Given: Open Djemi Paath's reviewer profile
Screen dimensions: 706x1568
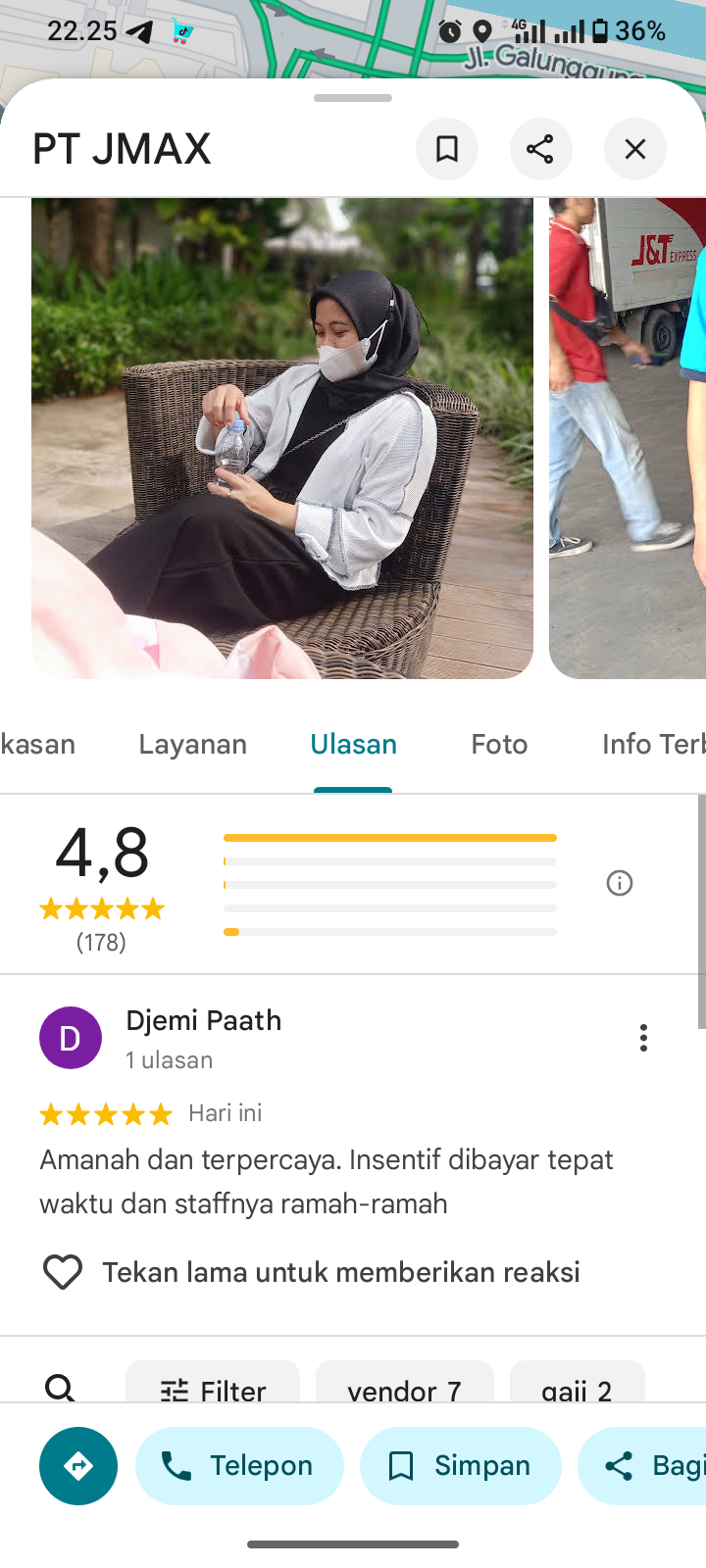Looking at the screenshot, I should coord(71,1038).
